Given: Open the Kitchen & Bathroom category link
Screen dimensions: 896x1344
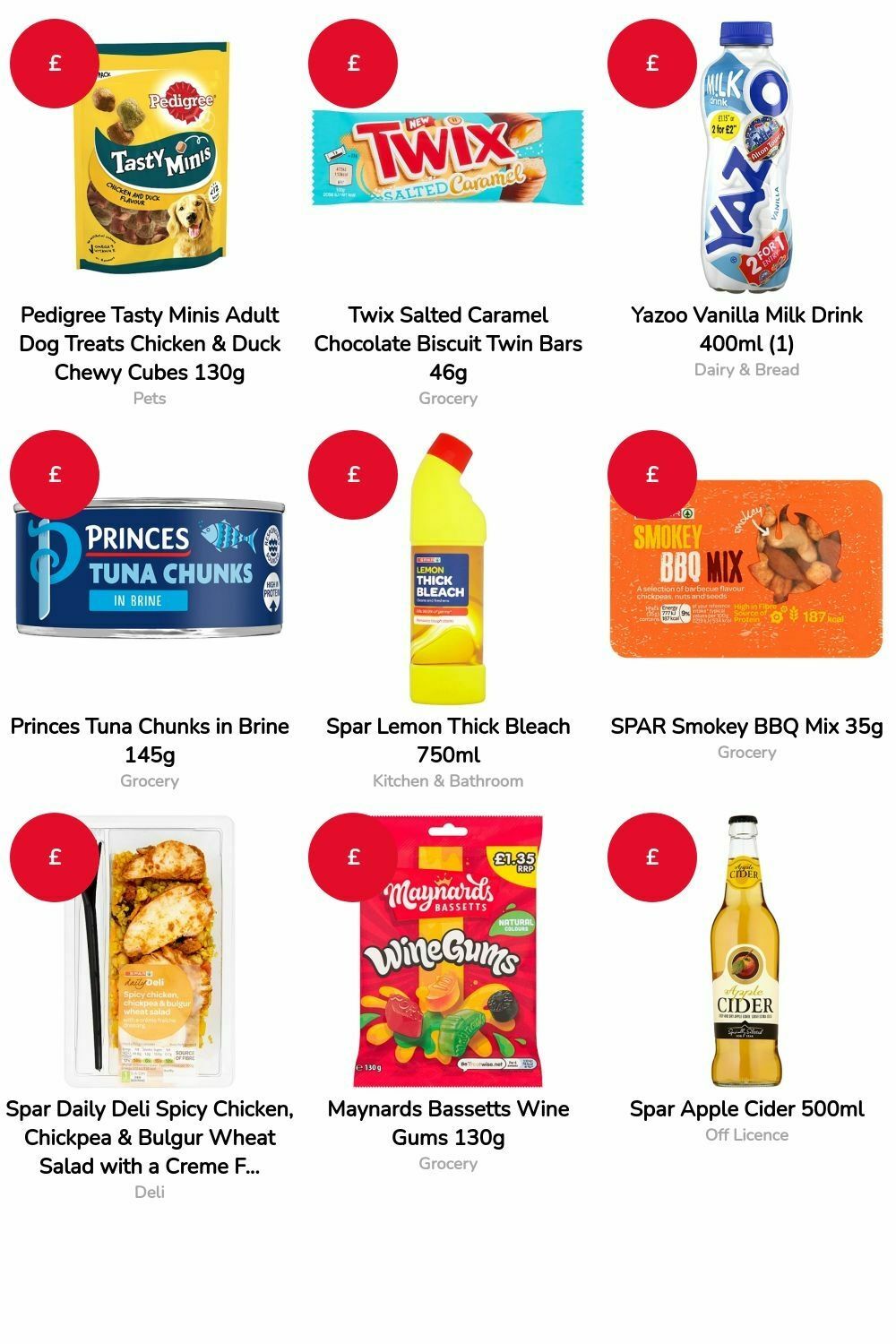Looking at the screenshot, I should pos(447,780).
